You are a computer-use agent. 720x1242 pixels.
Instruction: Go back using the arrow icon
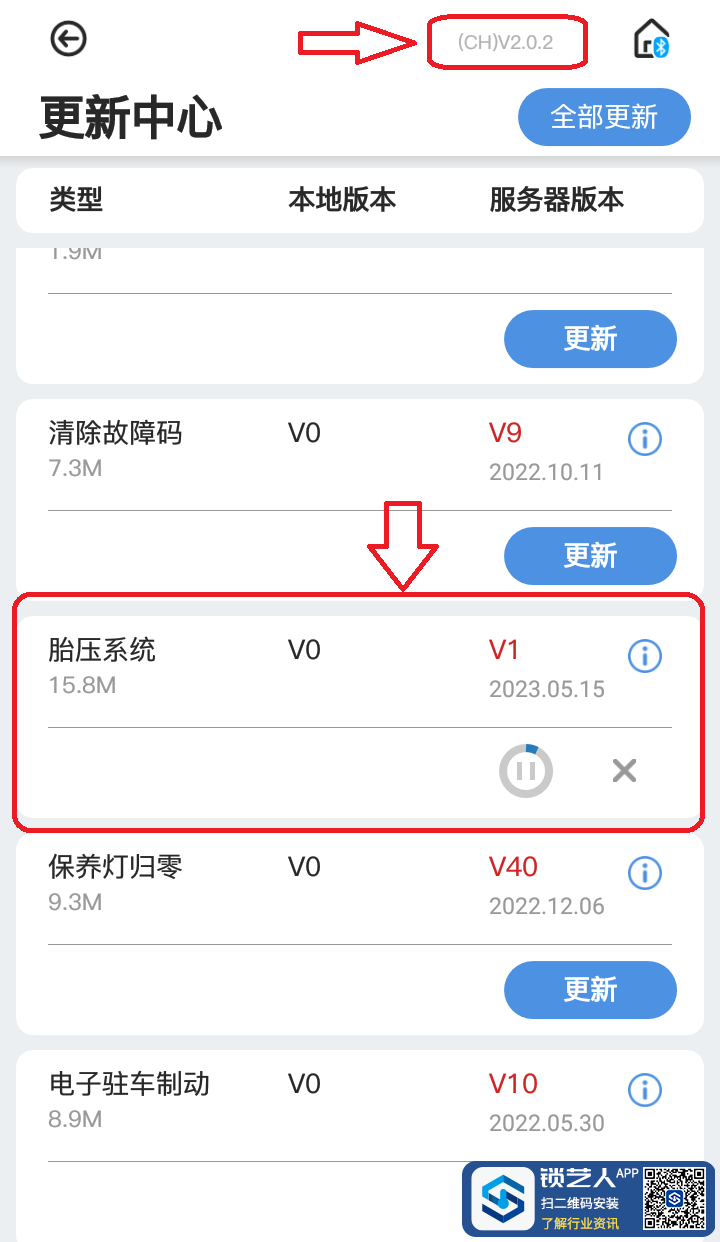(68, 39)
